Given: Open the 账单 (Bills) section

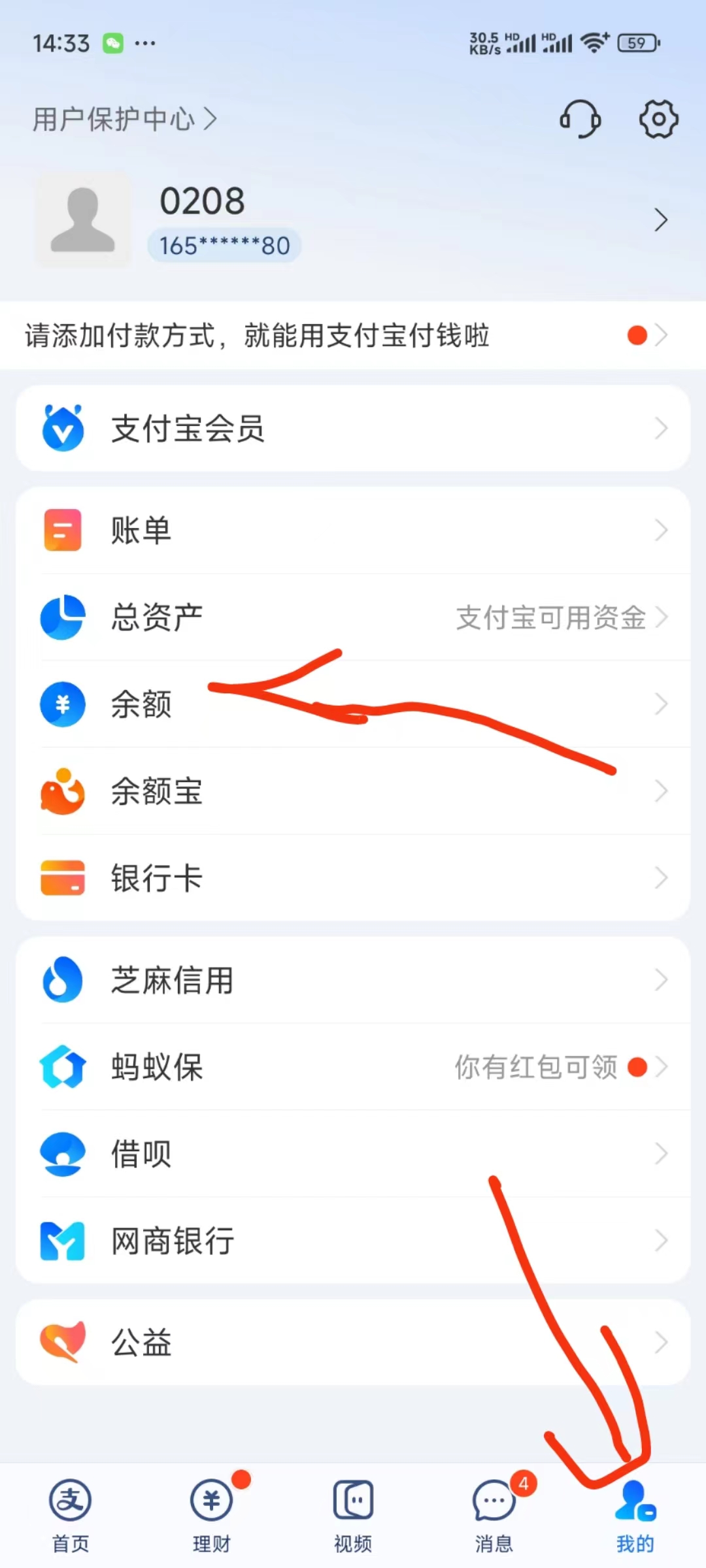Looking at the screenshot, I should pyautogui.click(x=139, y=531).
